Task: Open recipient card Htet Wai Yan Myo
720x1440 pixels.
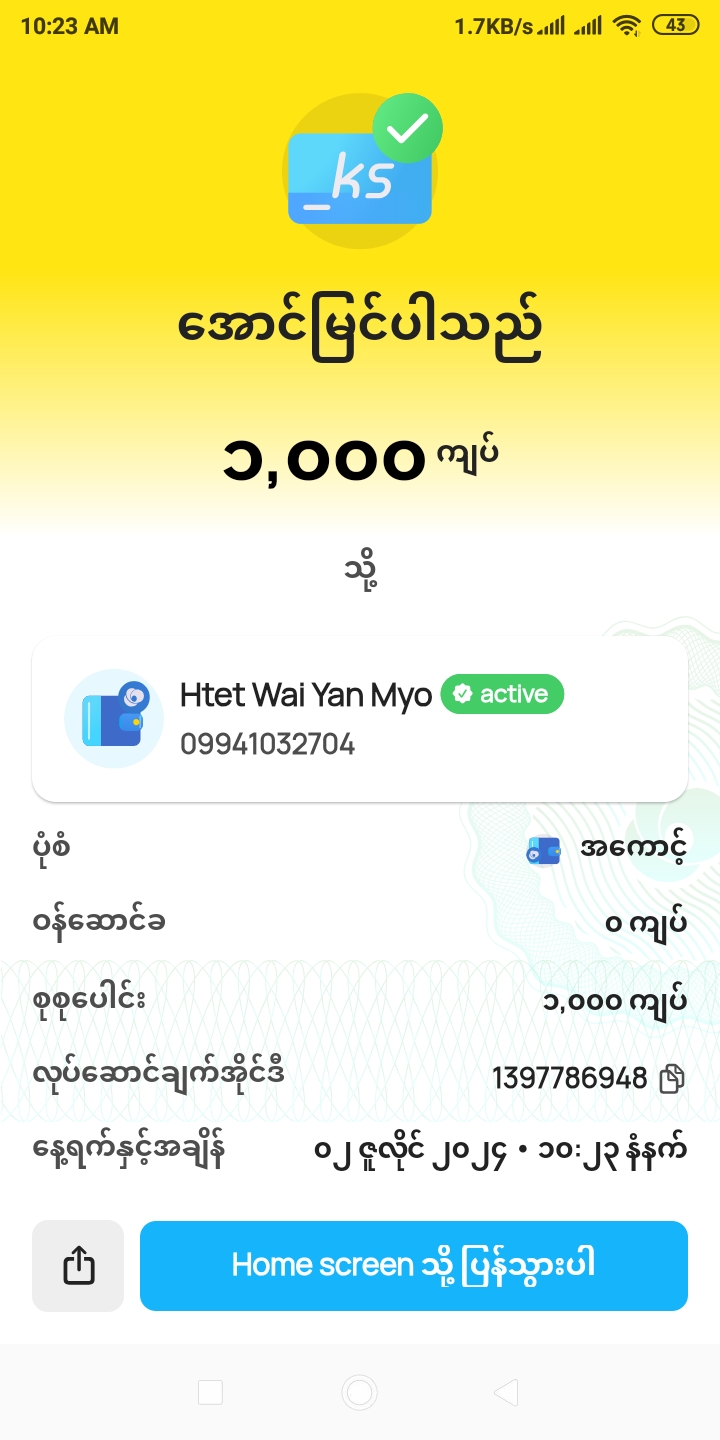Action: (360, 719)
